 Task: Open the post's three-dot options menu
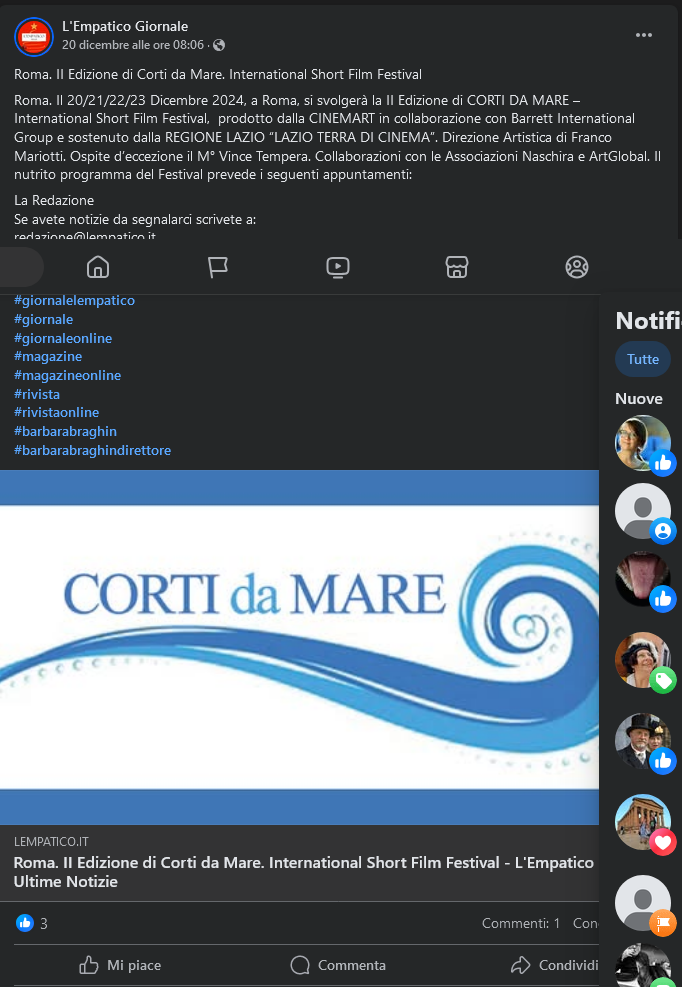coord(644,35)
